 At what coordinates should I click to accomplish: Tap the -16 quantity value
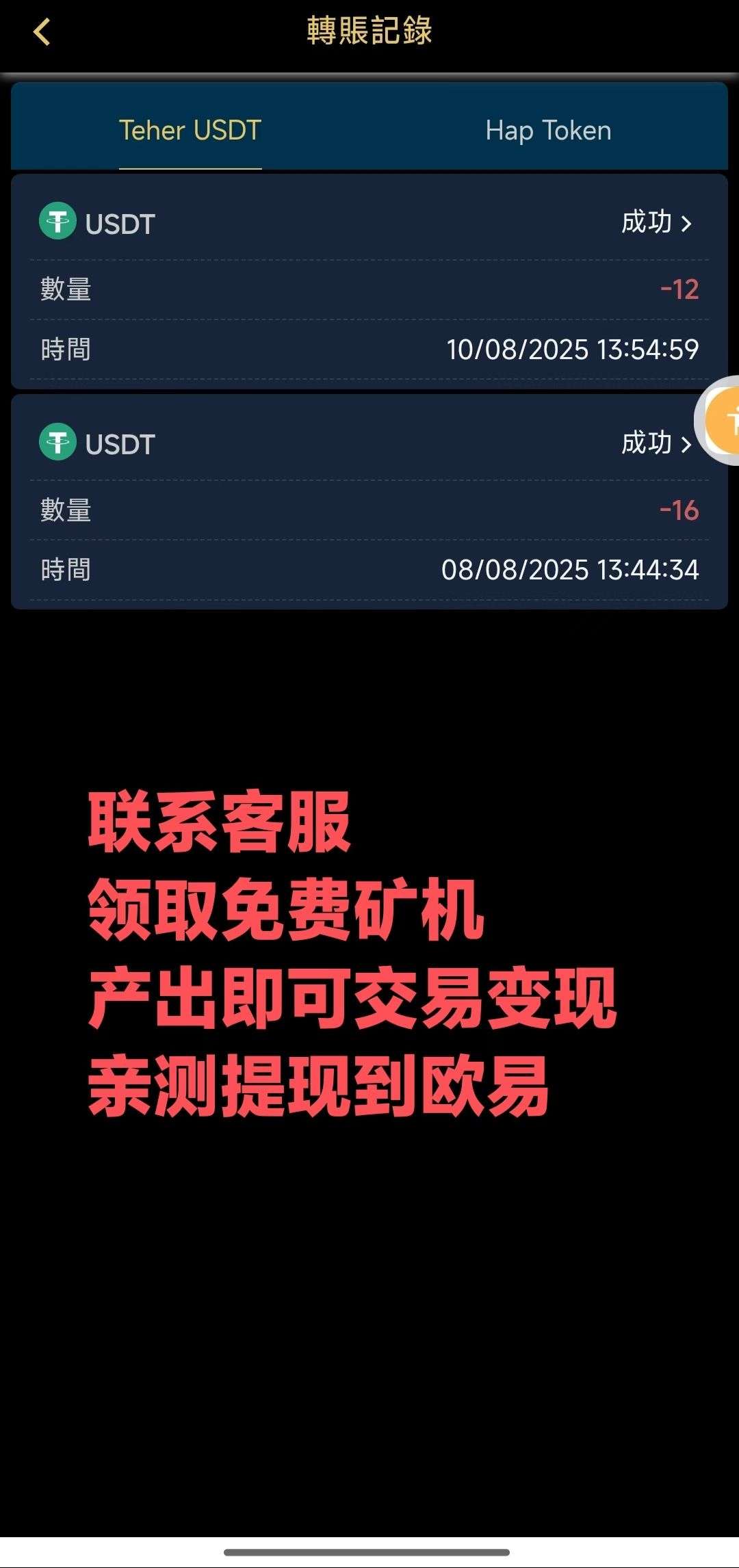[678, 511]
